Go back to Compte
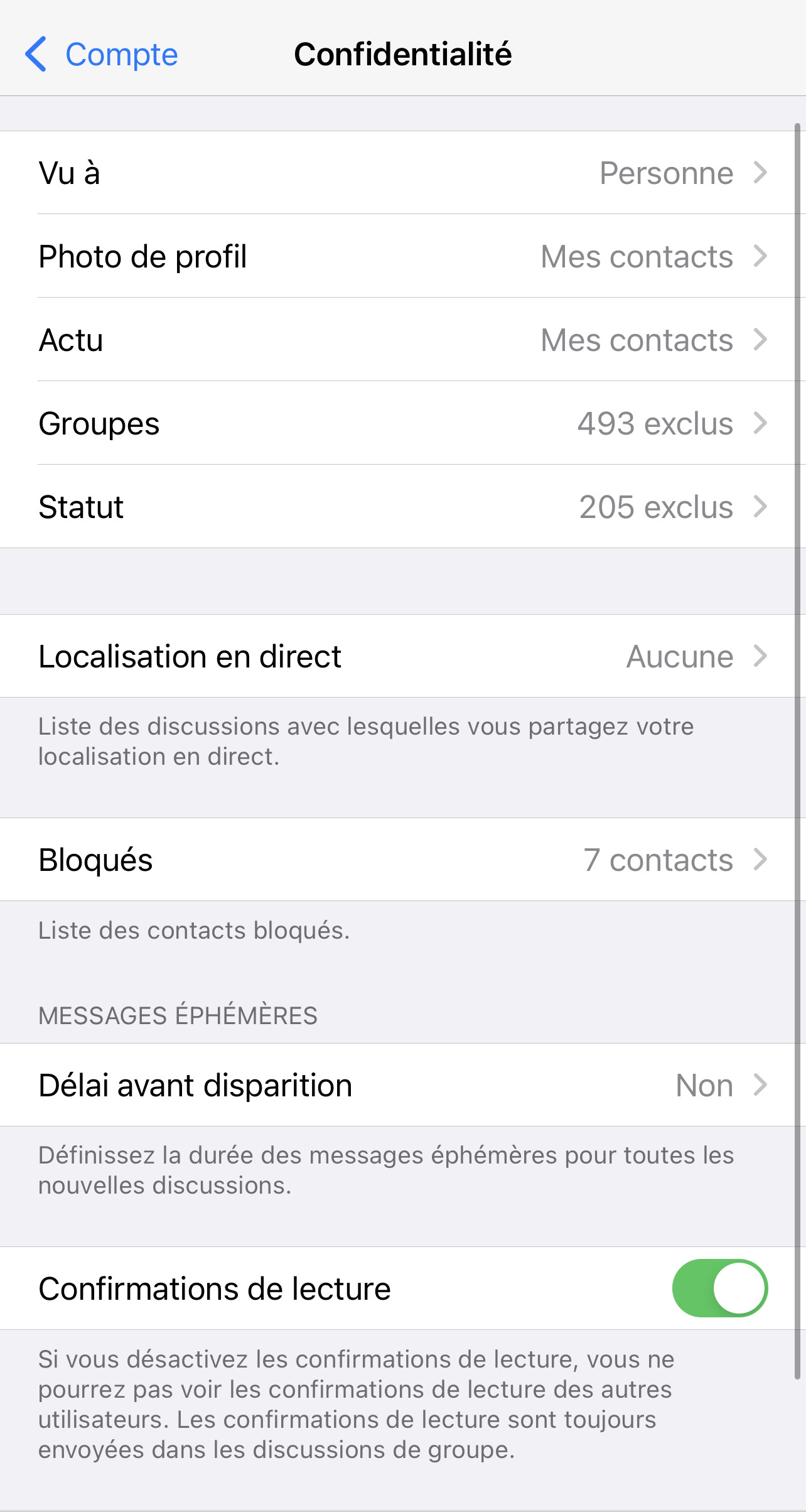Viewport: 806px width, 1512px height. point(102,55)
